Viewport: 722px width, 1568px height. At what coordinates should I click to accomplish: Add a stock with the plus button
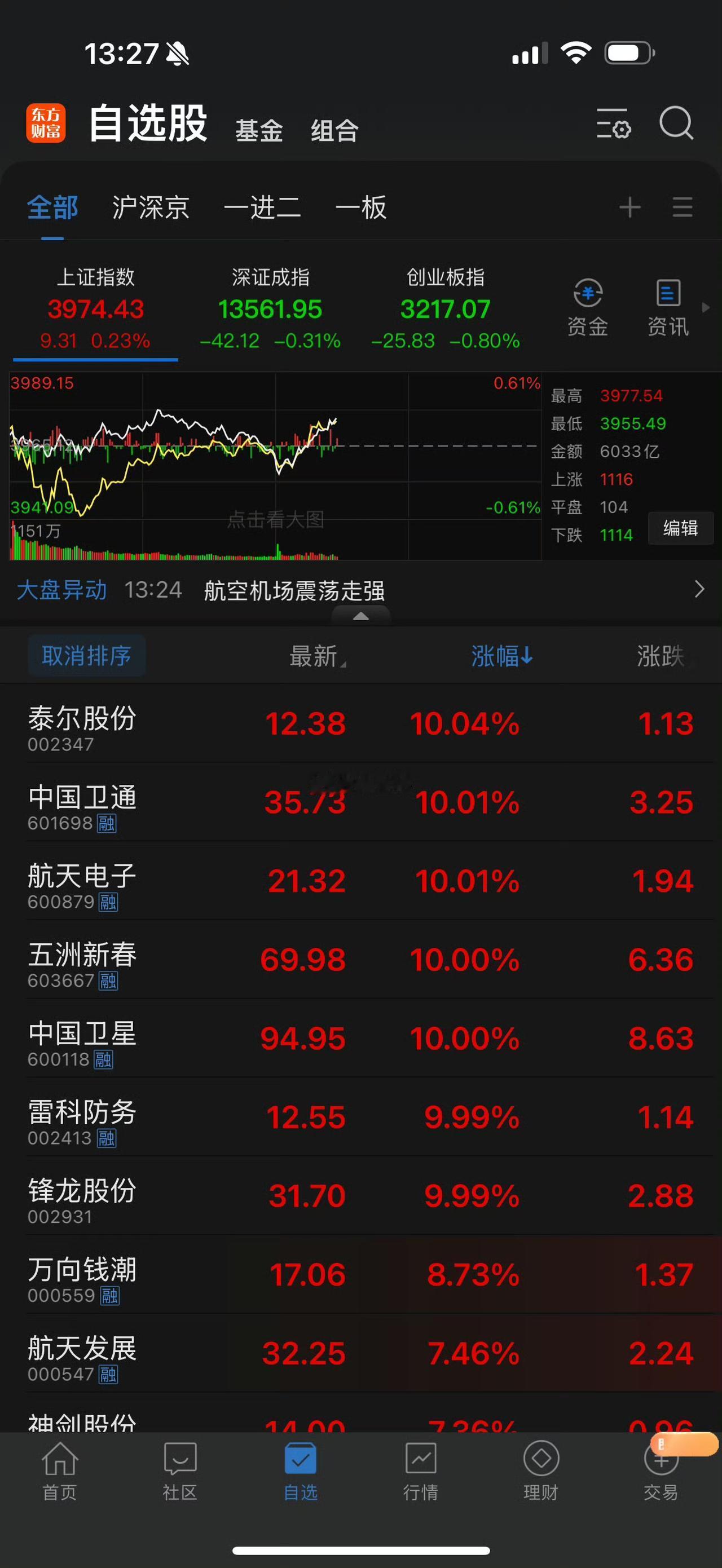point(630,207)
